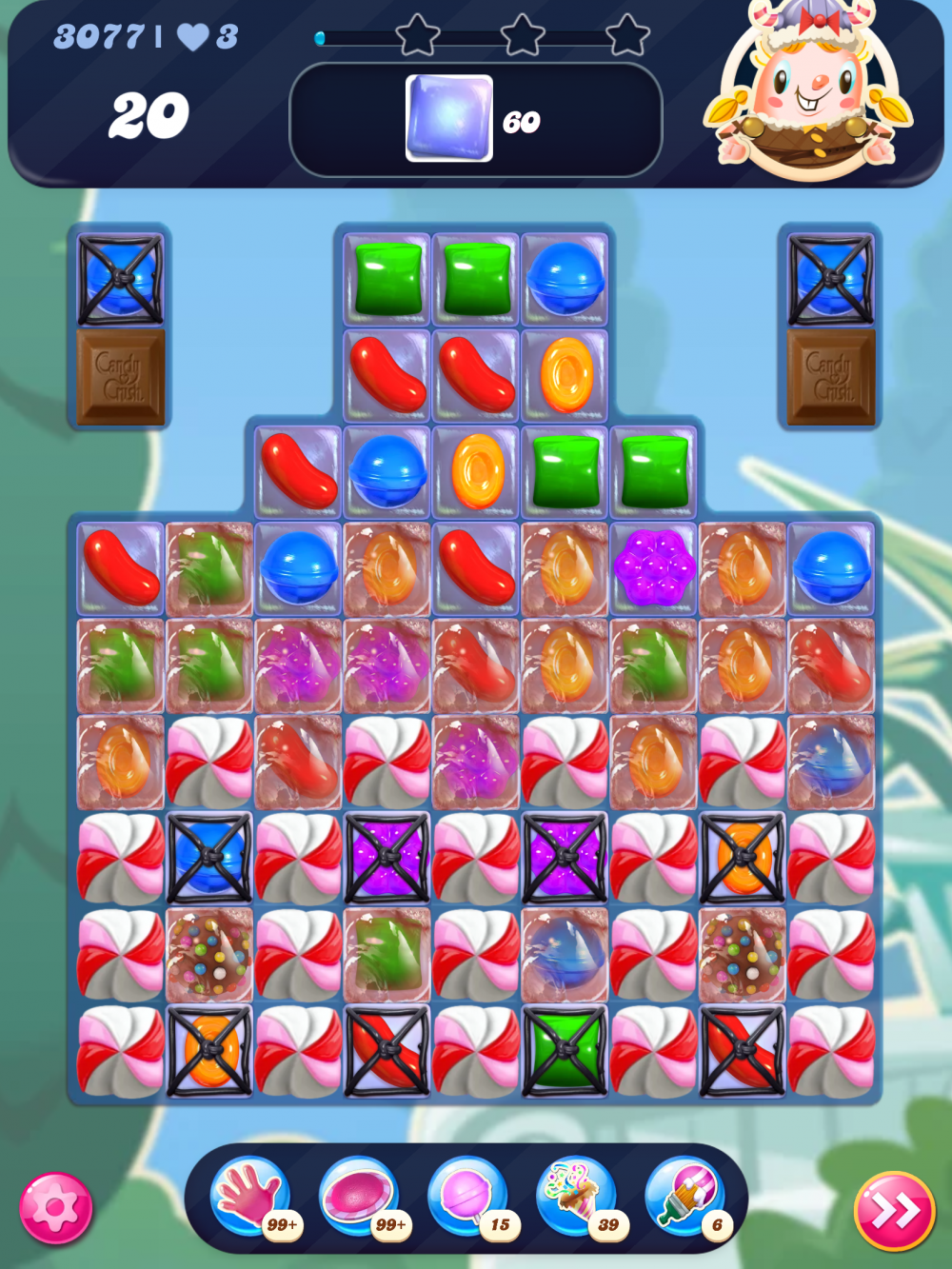Select the free switch hand booster

pyautogui.click(x=251, y=1196)
